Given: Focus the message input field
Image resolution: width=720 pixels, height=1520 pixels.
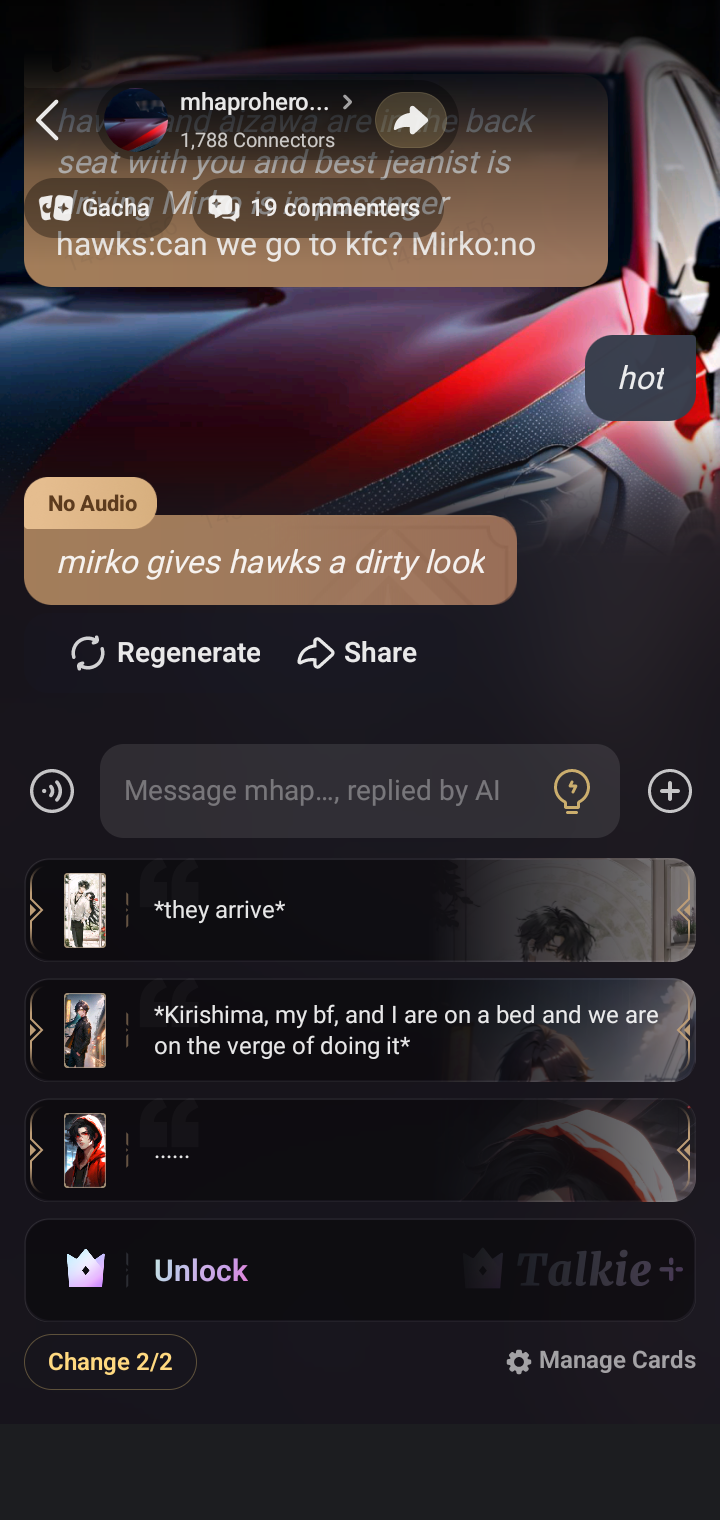Looking at the screenshot, I should [320, 791].
